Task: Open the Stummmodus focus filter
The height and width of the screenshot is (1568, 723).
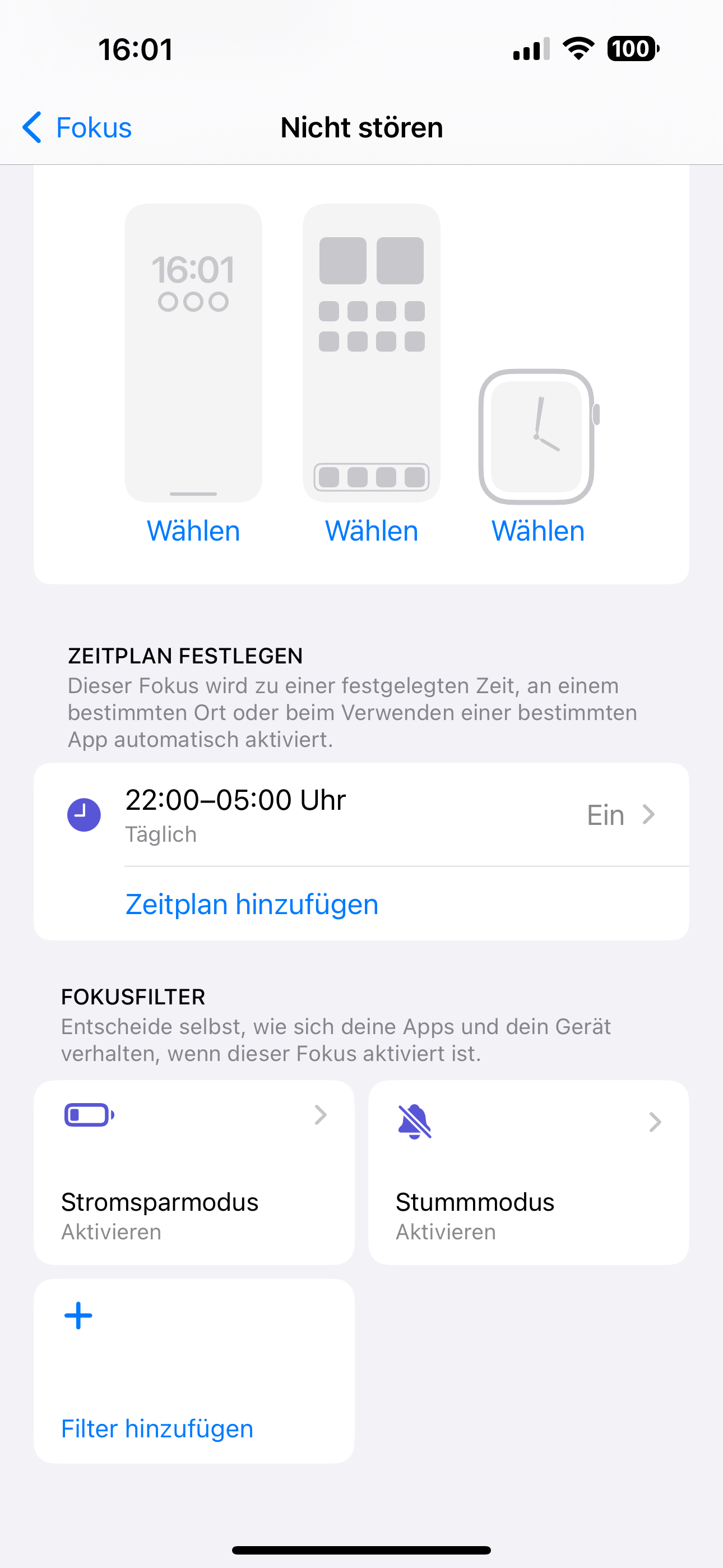Action: [x=529, y=1172]
